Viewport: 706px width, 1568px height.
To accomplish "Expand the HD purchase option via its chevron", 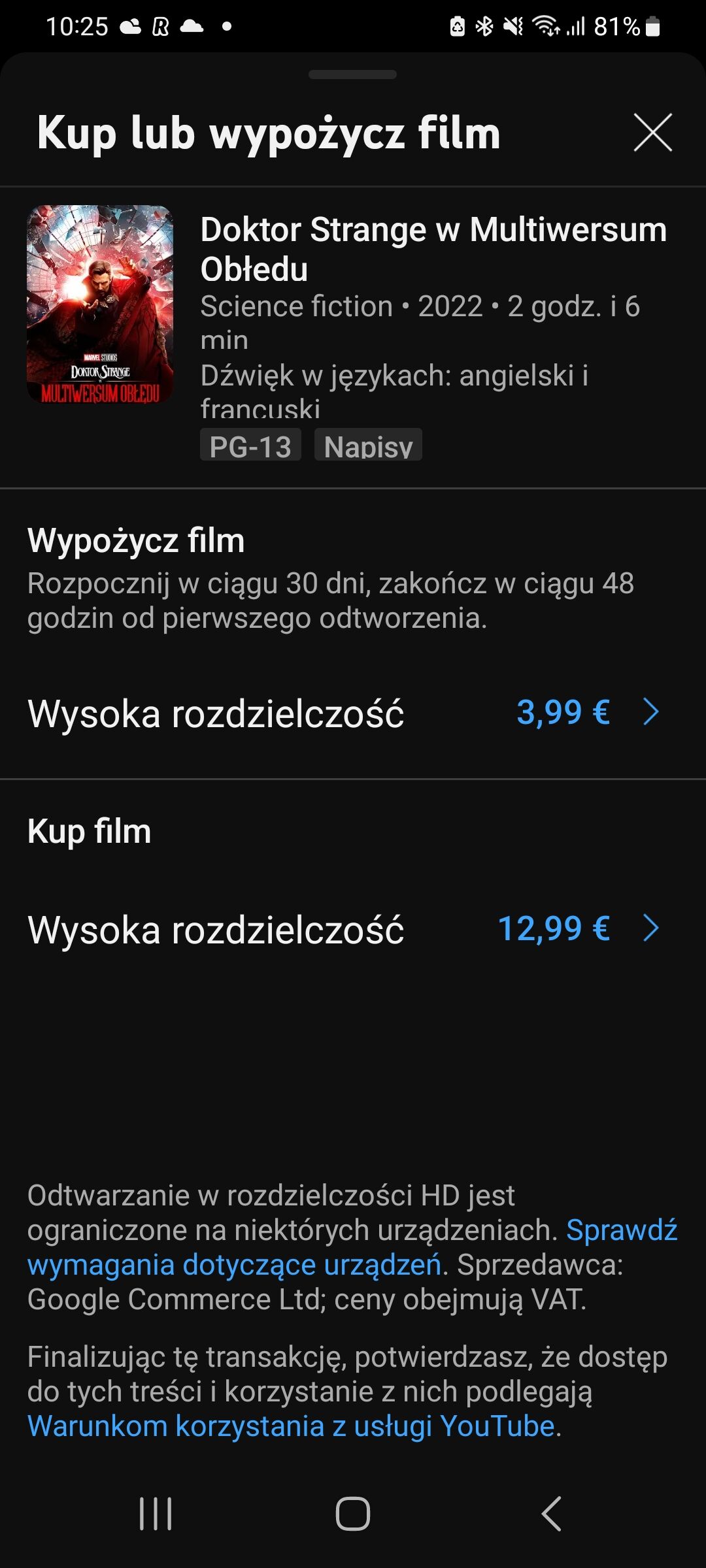I will click(x=650, y=929).
